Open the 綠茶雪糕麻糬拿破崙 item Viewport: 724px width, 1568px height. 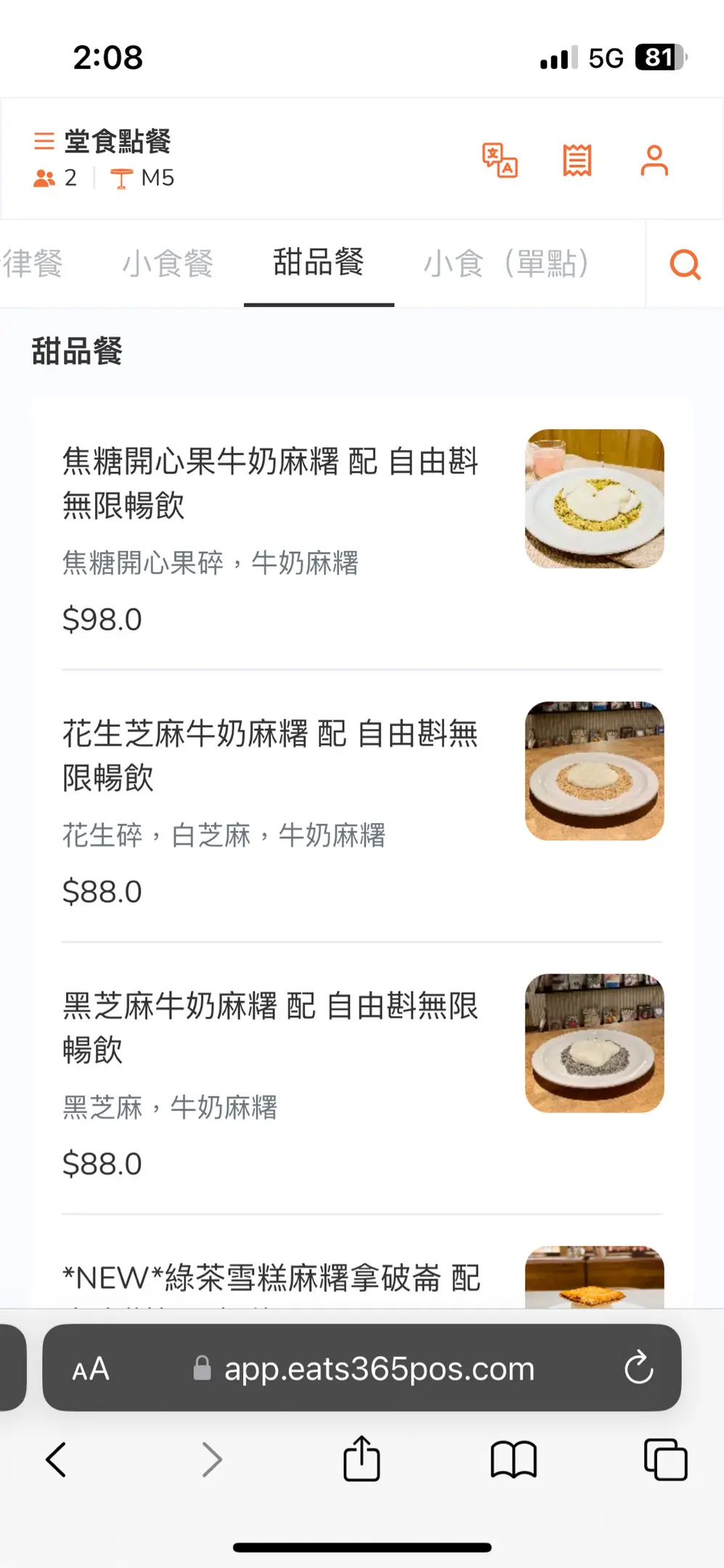(x=270, y=1279)
